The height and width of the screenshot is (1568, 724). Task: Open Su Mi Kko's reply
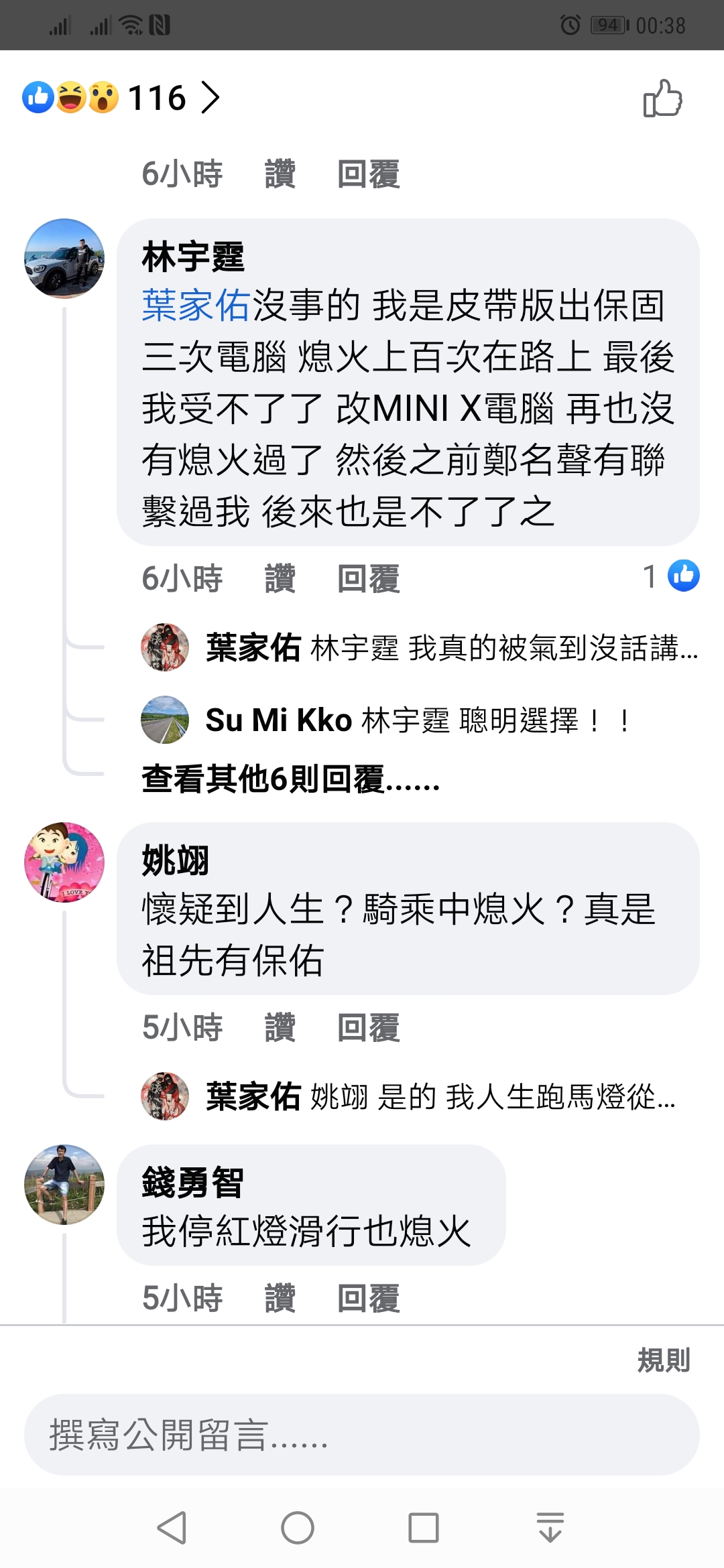pyautogui.click(x=418, y=720)
